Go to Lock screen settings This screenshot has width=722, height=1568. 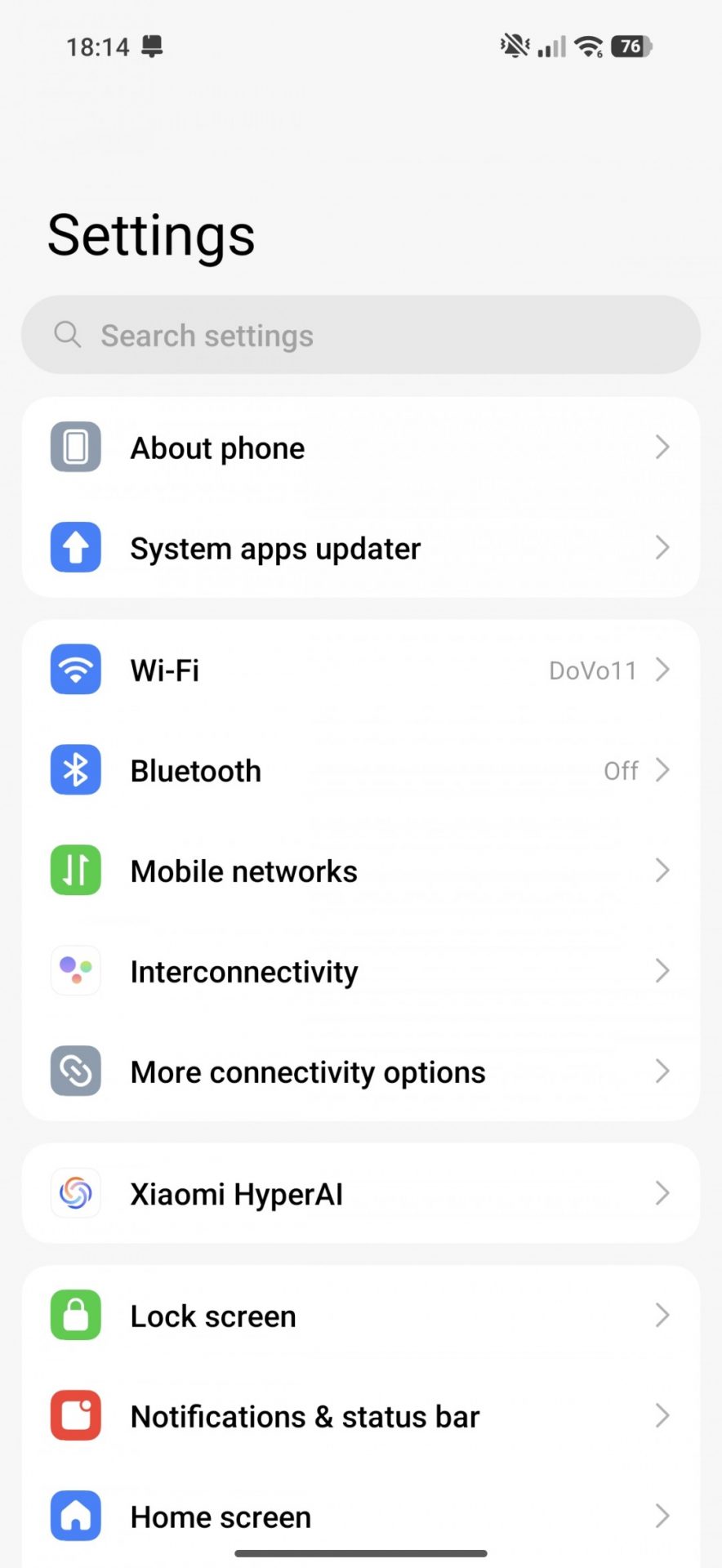tap(360, 1316)
